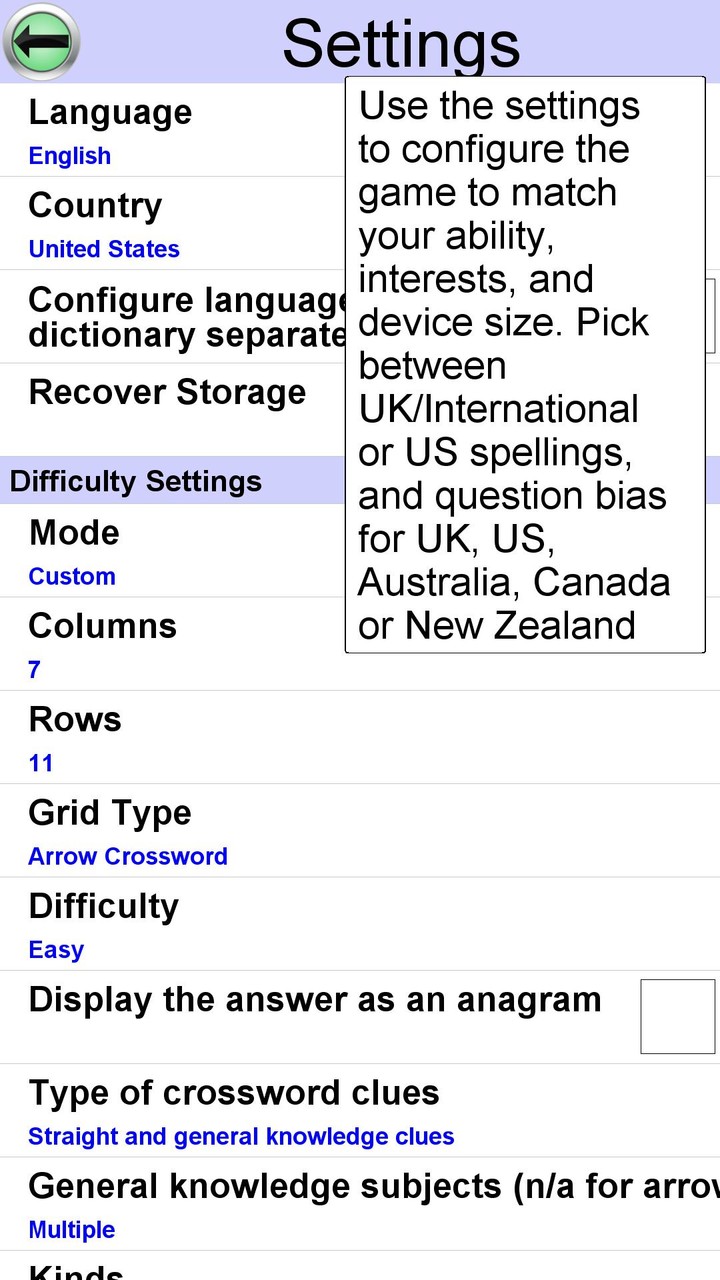Click the green back arrow icon
The height and width of the screenshot is (1280, 720).
[40, 41]
